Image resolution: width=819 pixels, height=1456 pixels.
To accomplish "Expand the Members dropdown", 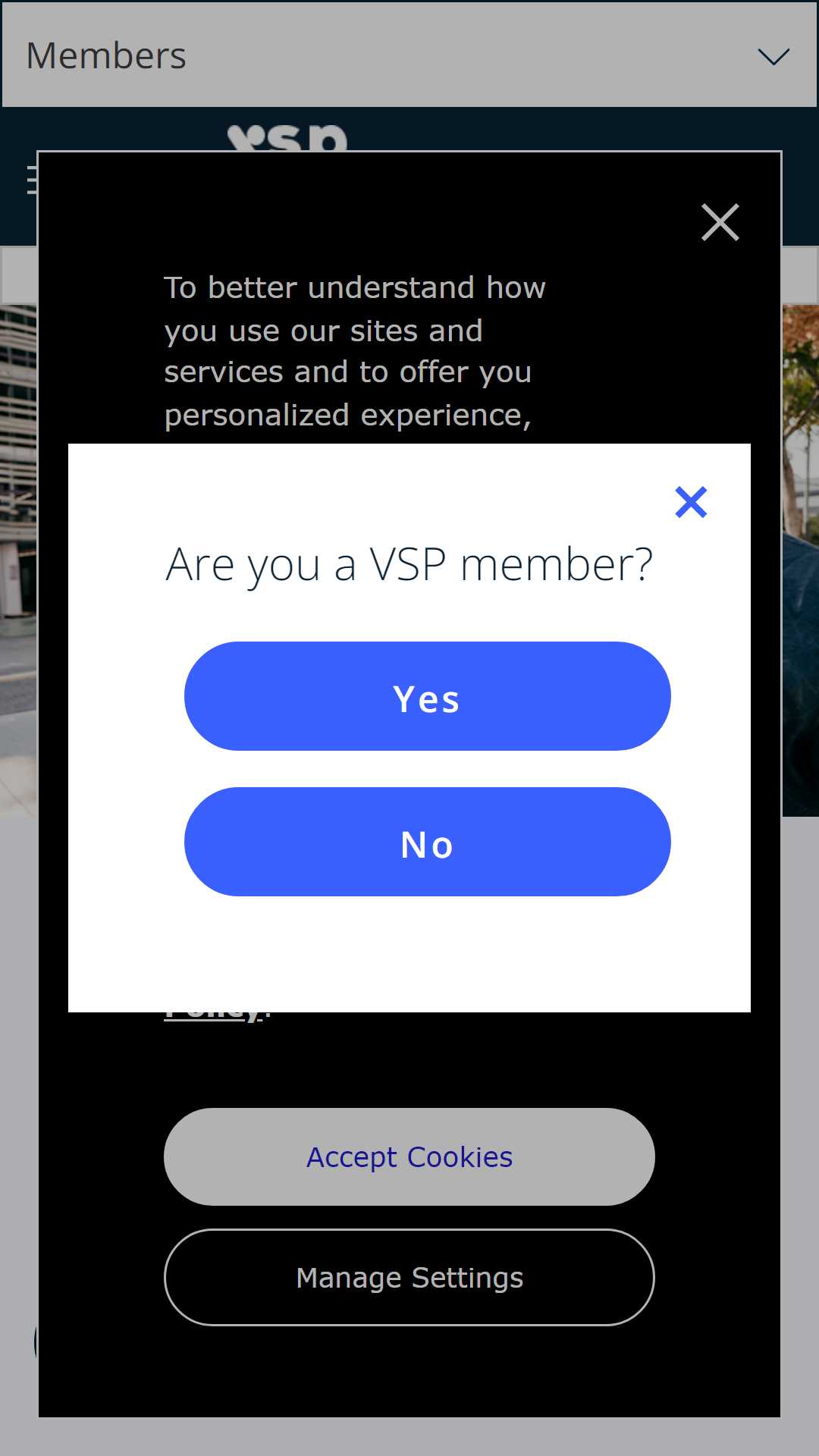I will pyautogui.click(x=409, y=55).
